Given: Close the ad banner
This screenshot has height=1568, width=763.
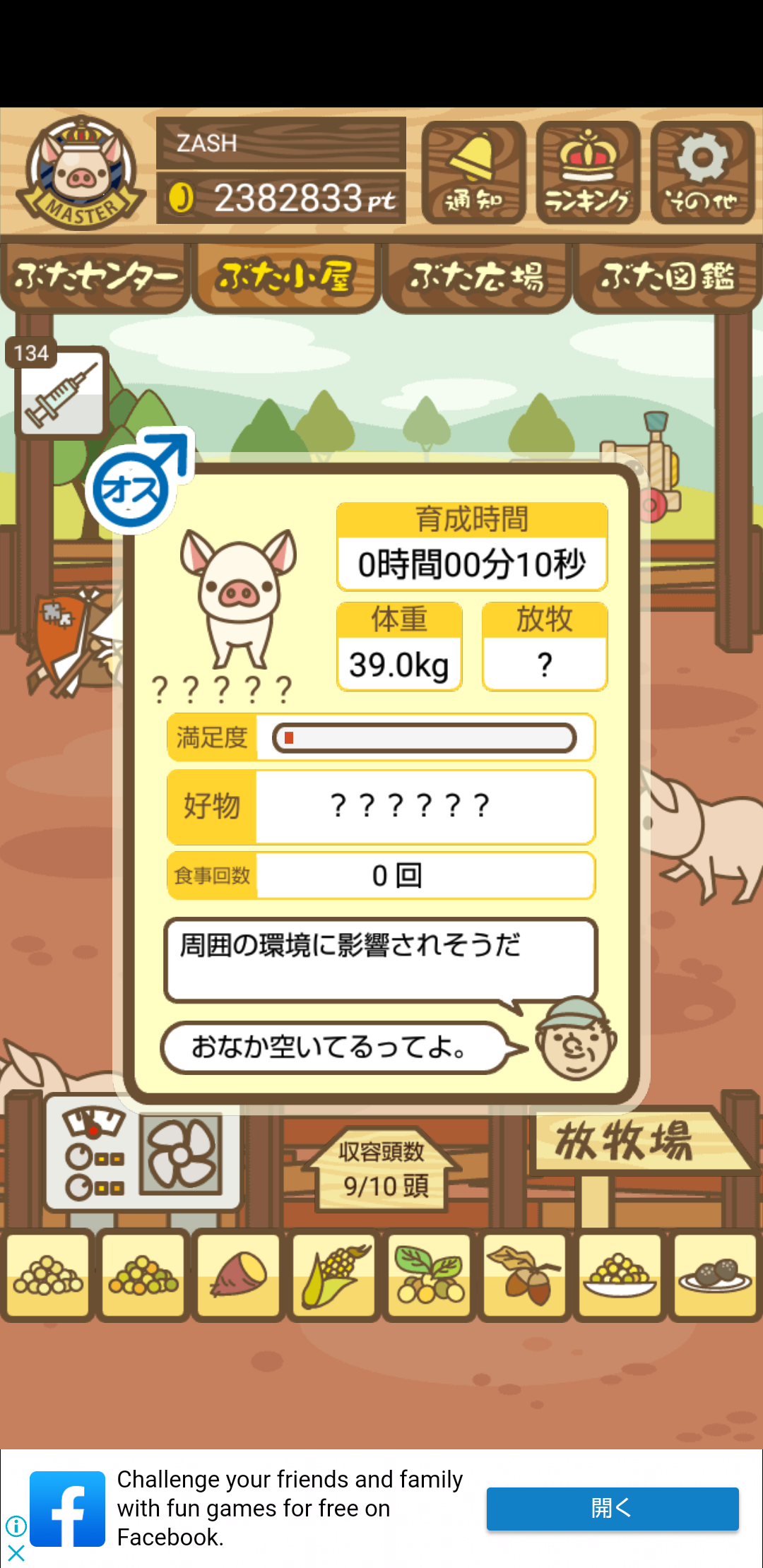Looking at the screenshot, I should 16,1553.
